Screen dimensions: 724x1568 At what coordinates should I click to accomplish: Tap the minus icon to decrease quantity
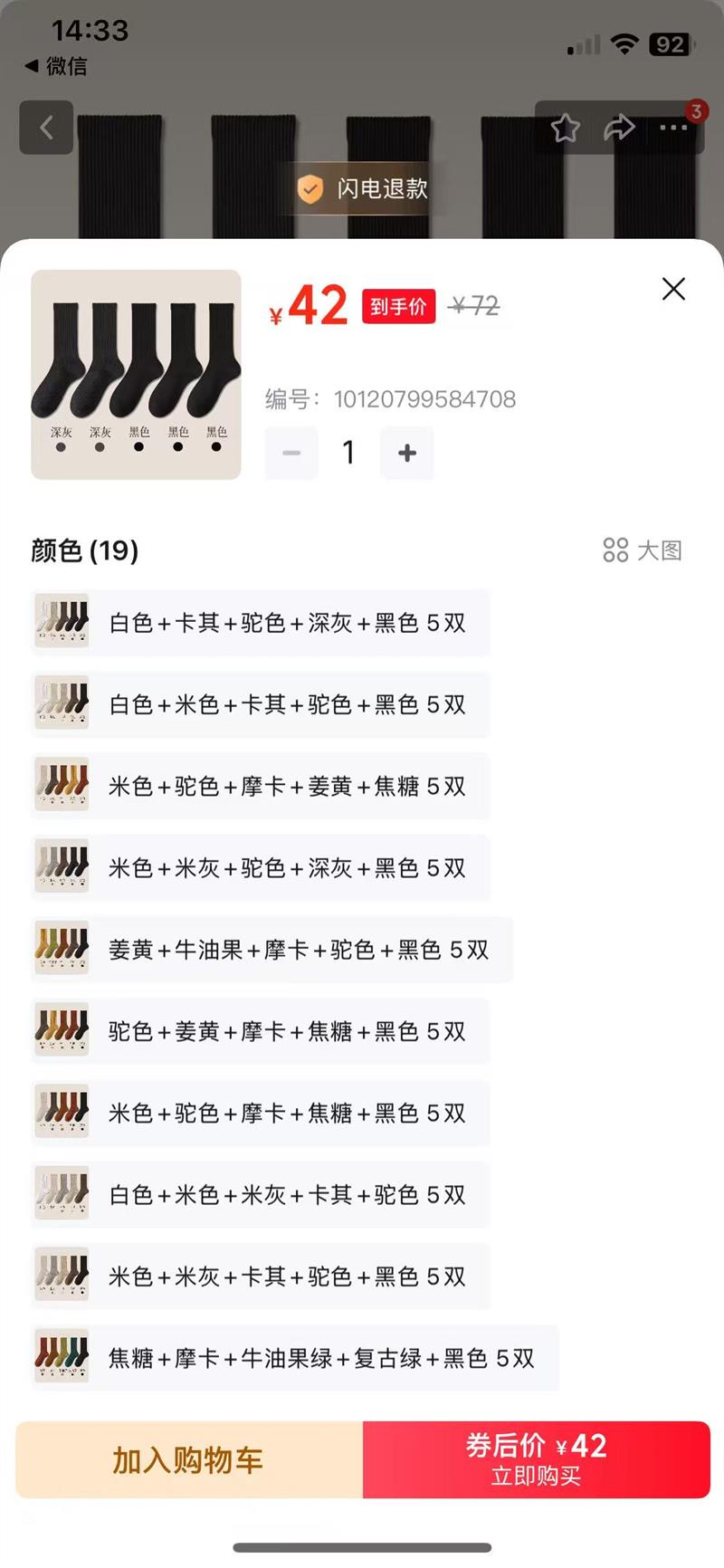pos(291,453)
